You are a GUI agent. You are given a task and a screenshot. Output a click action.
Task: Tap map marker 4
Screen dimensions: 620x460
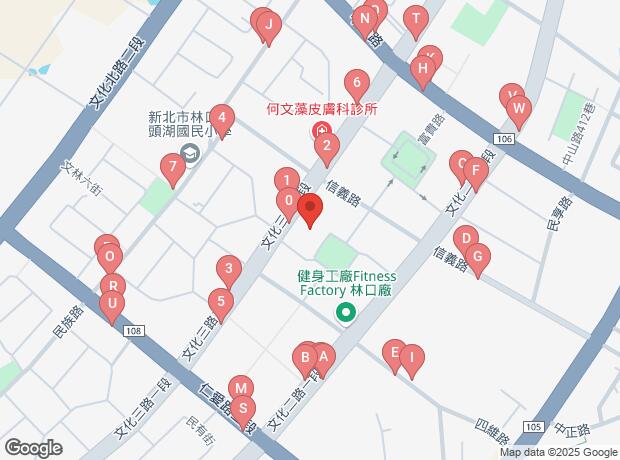[221, 118]
